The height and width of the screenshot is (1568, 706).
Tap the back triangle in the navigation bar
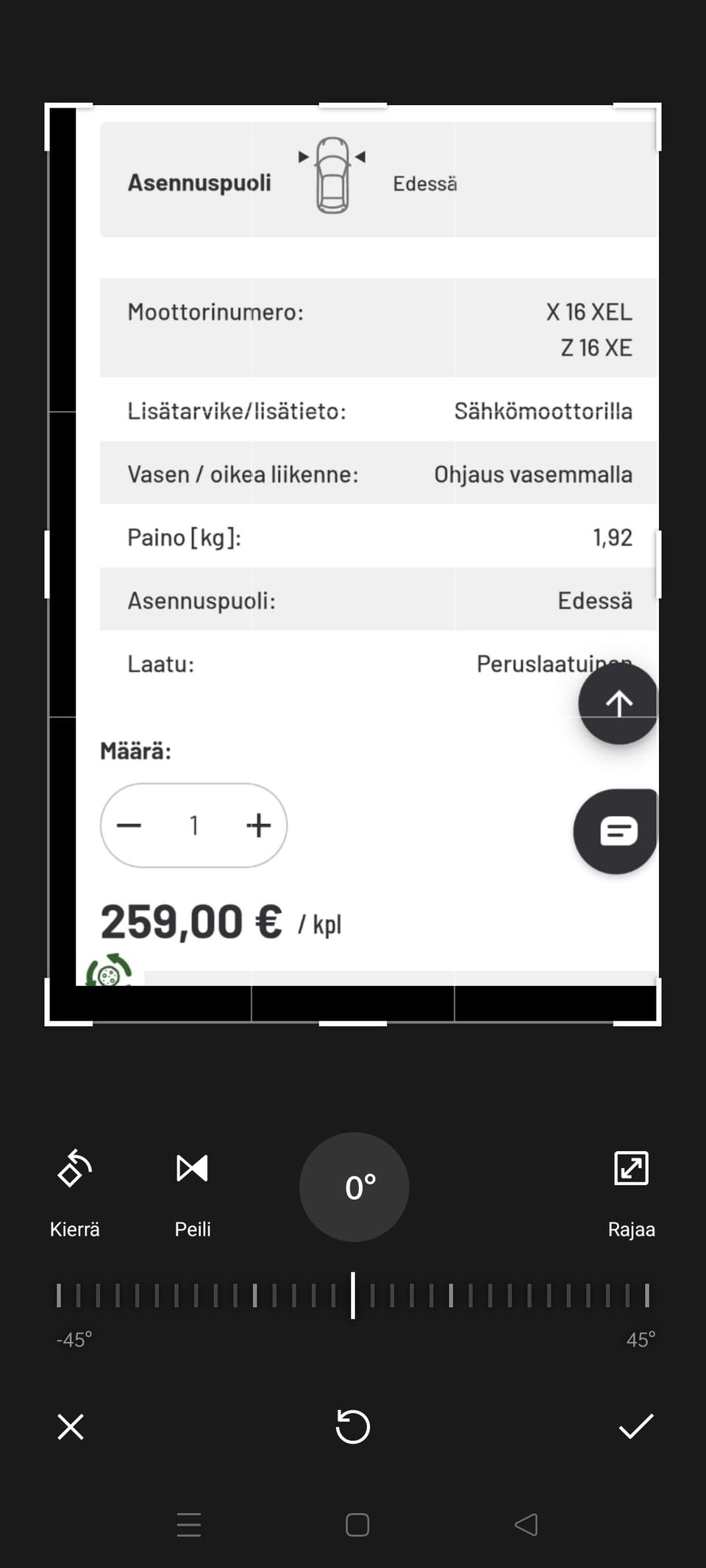(x=525, y=1525)
